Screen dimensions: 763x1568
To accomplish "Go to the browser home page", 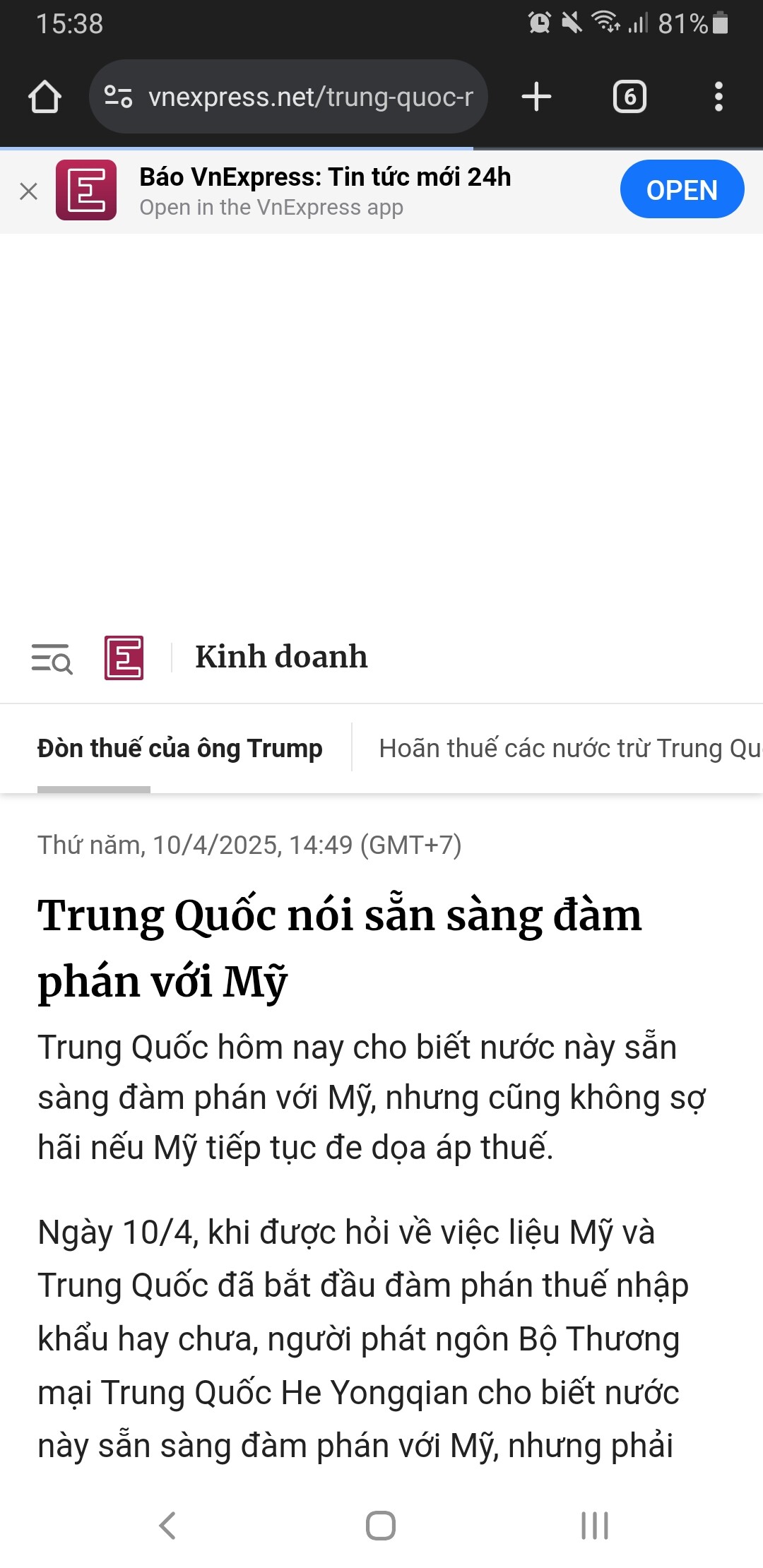I will pos(45,97).
